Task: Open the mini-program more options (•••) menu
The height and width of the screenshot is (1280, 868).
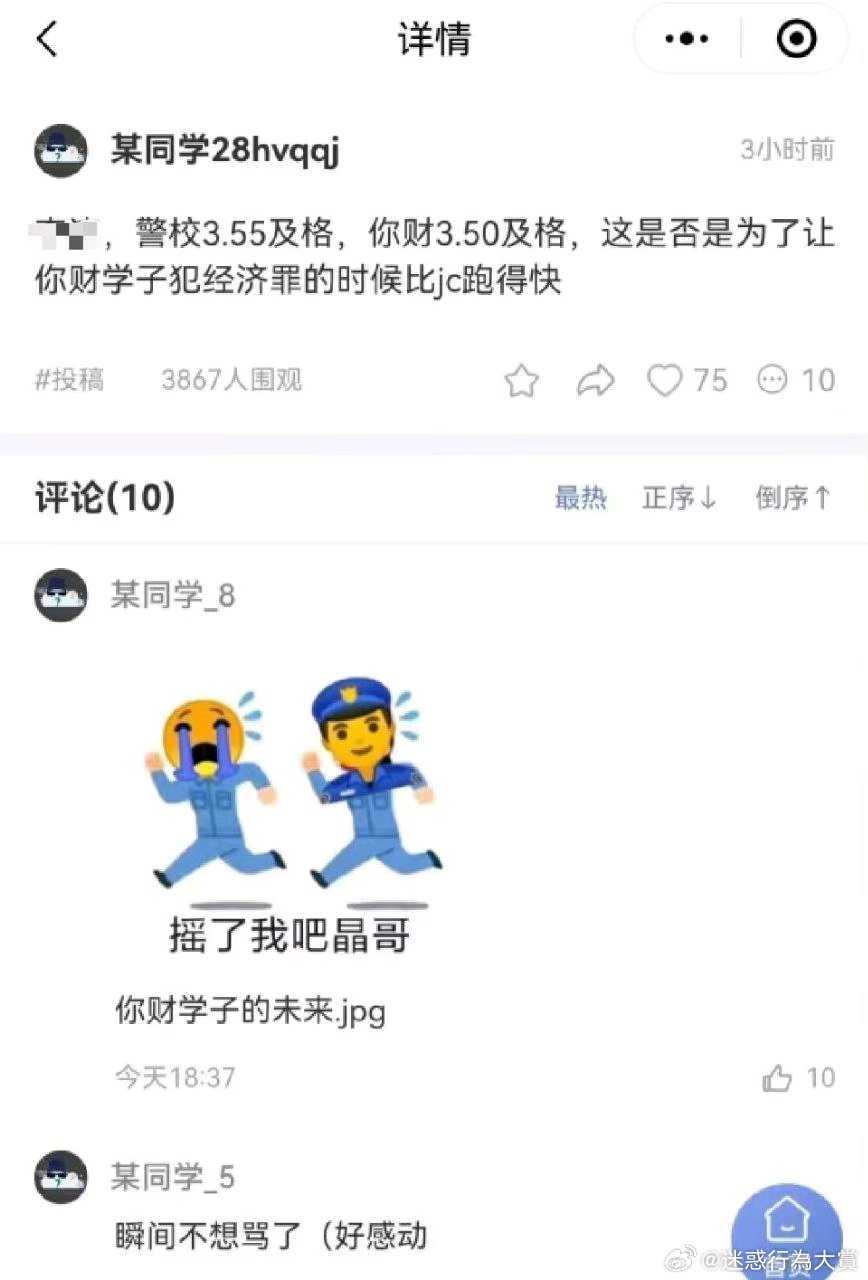Action: (x=684, y=39)
